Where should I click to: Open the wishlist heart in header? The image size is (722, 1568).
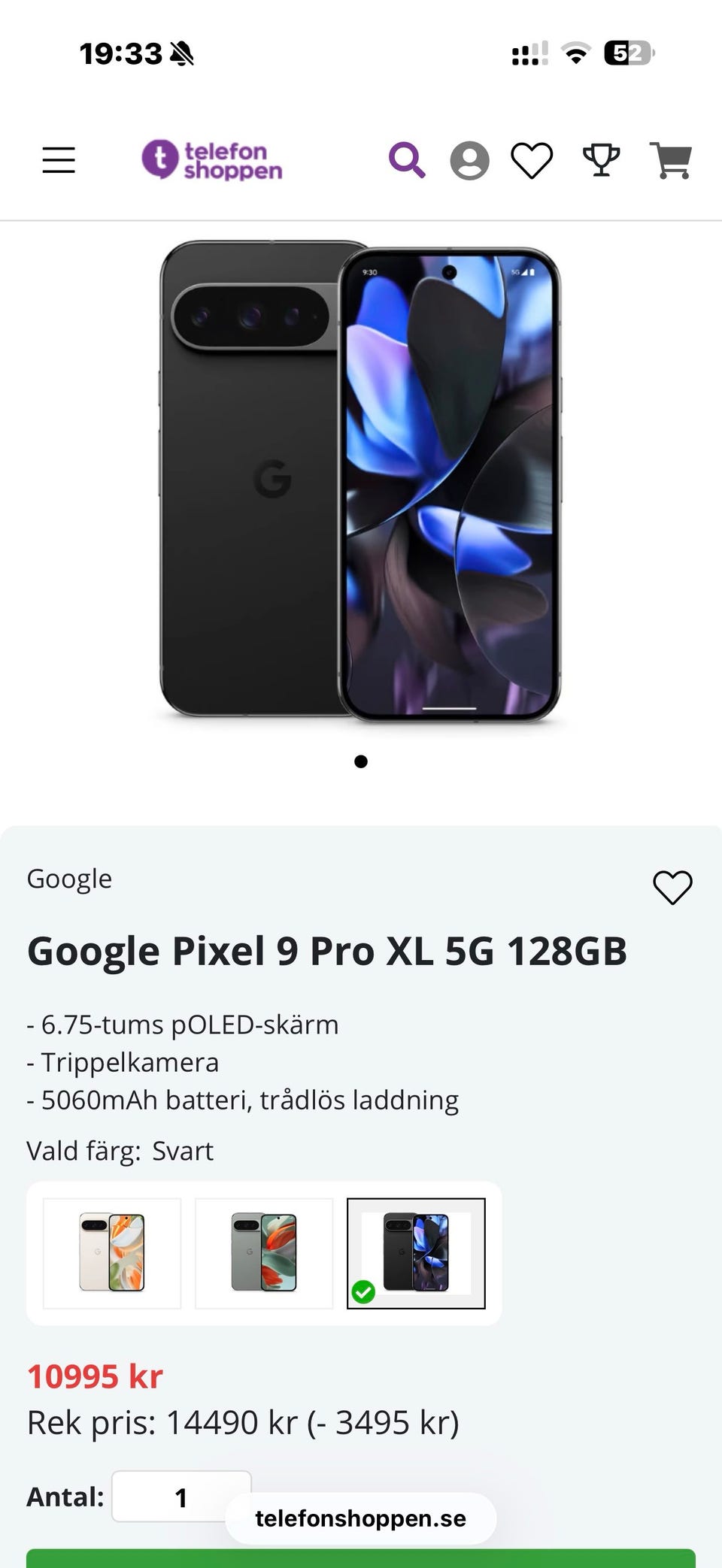[532, 160]
